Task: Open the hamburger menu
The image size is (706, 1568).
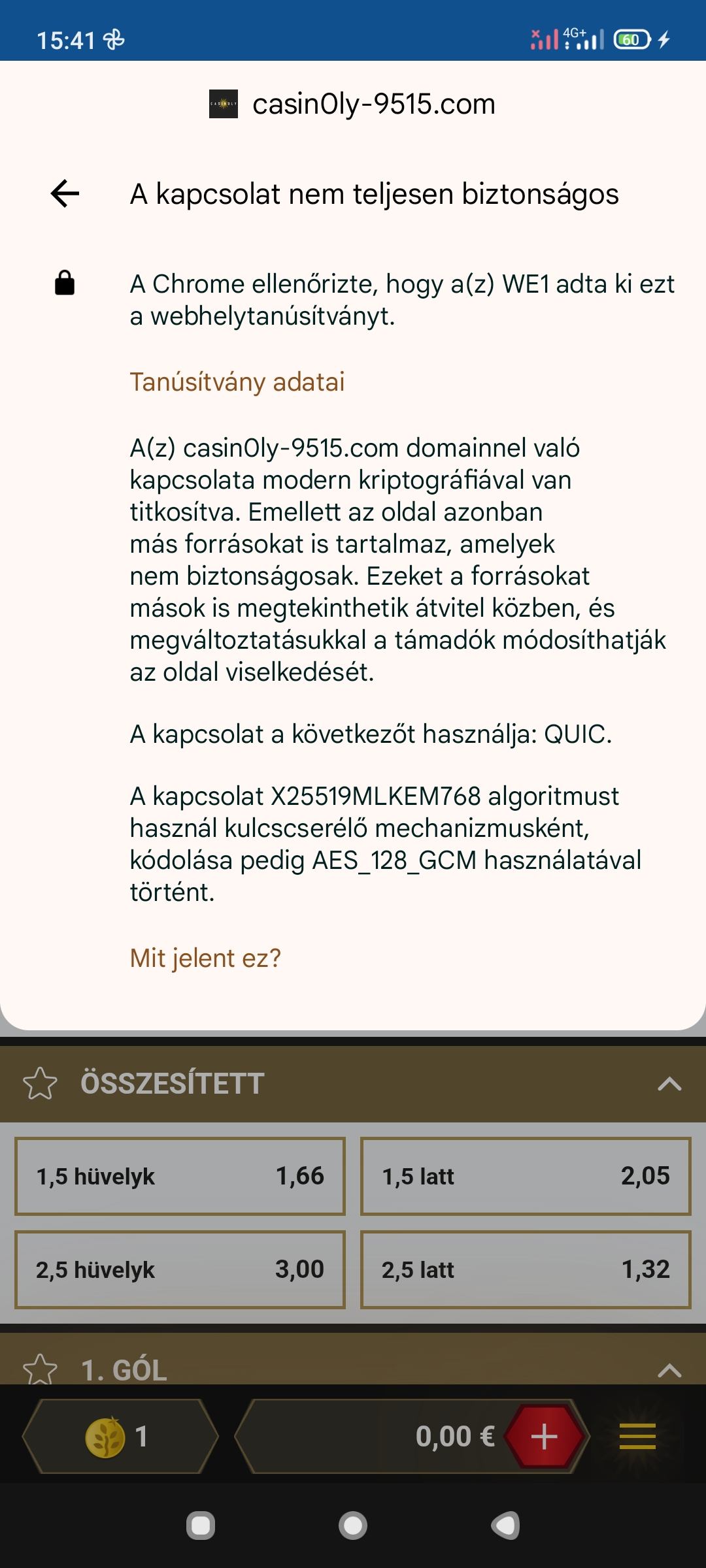Action: click(637, 1437)
